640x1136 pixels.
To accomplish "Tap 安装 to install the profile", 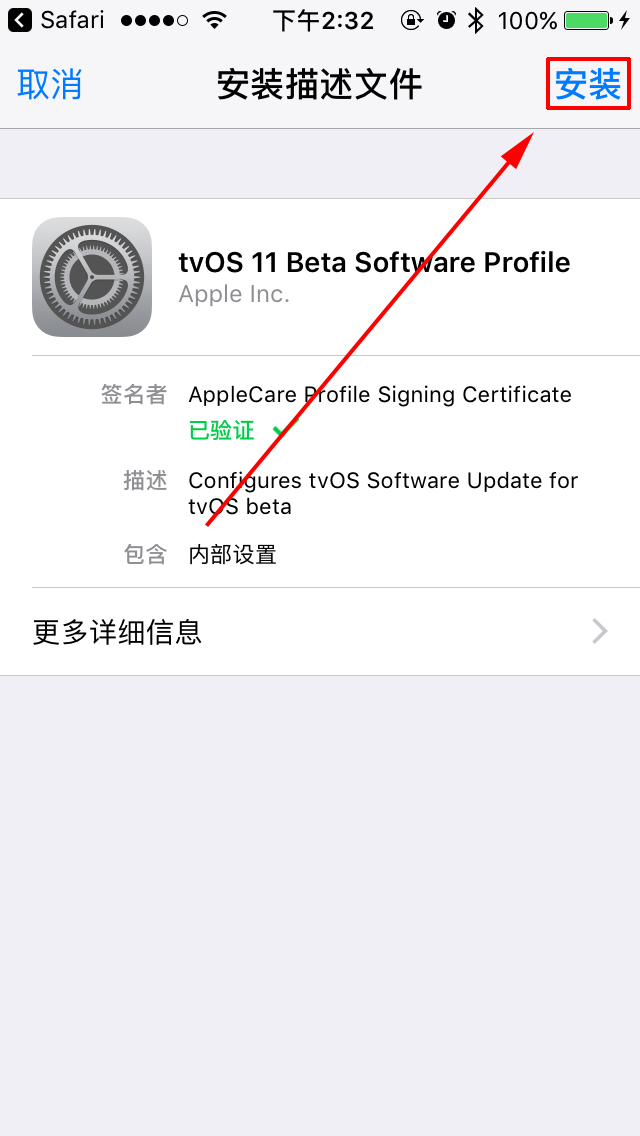I will click(x=588, y=85).
